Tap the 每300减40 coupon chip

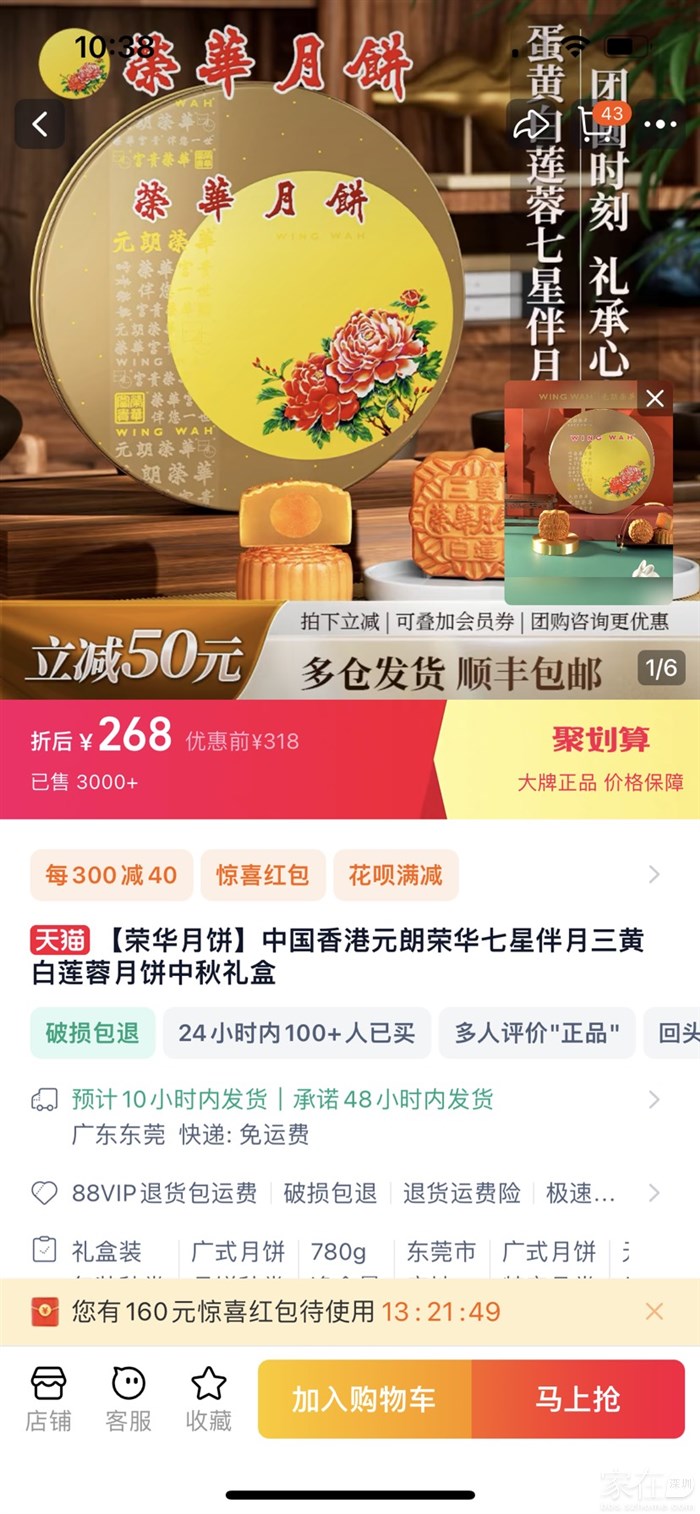[x=111, y=875]
